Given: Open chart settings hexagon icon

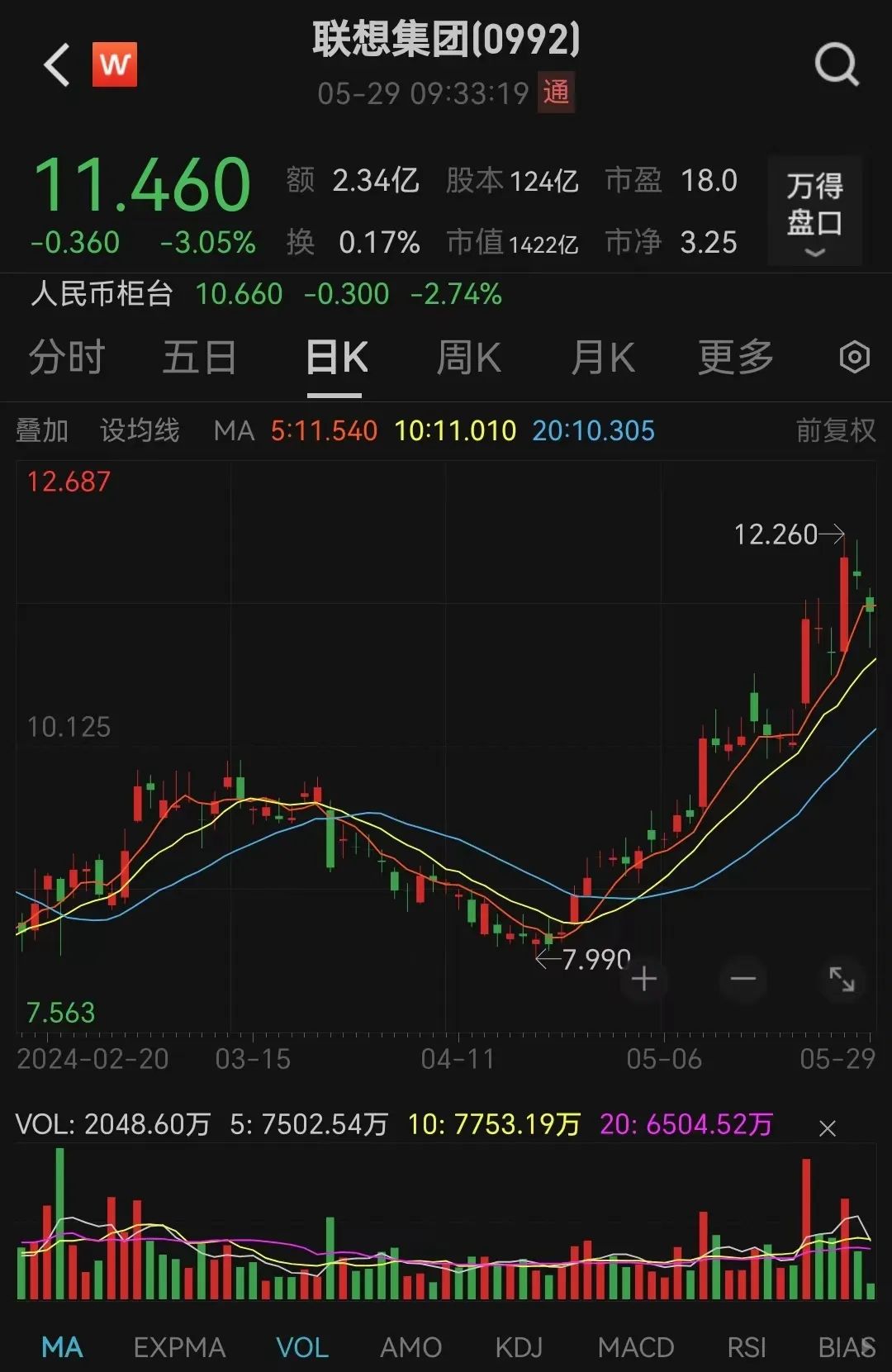Looking at the screenshot, I should click(x=854, y=358).
